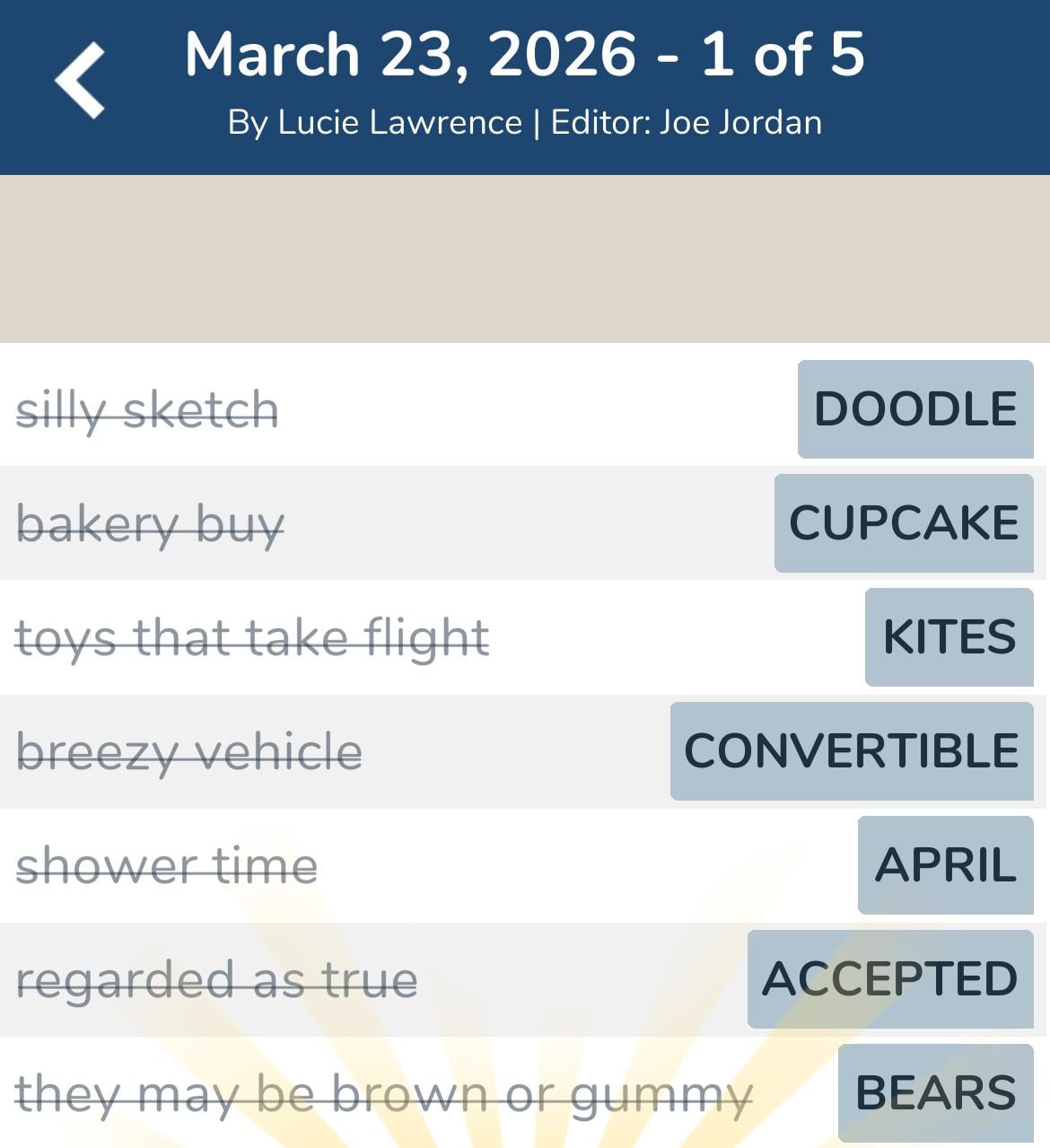The width and height of the screenshot is (1050, 1148).
Task: Select the ACCEPTED answer tile
Action: (888, 979)
